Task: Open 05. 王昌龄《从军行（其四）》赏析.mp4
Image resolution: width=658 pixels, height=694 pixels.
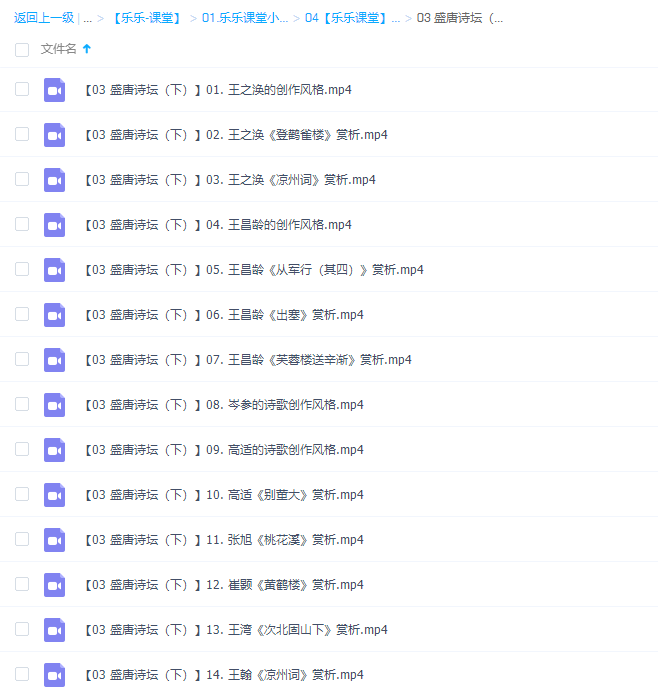Action: click(x=254, y=270)
